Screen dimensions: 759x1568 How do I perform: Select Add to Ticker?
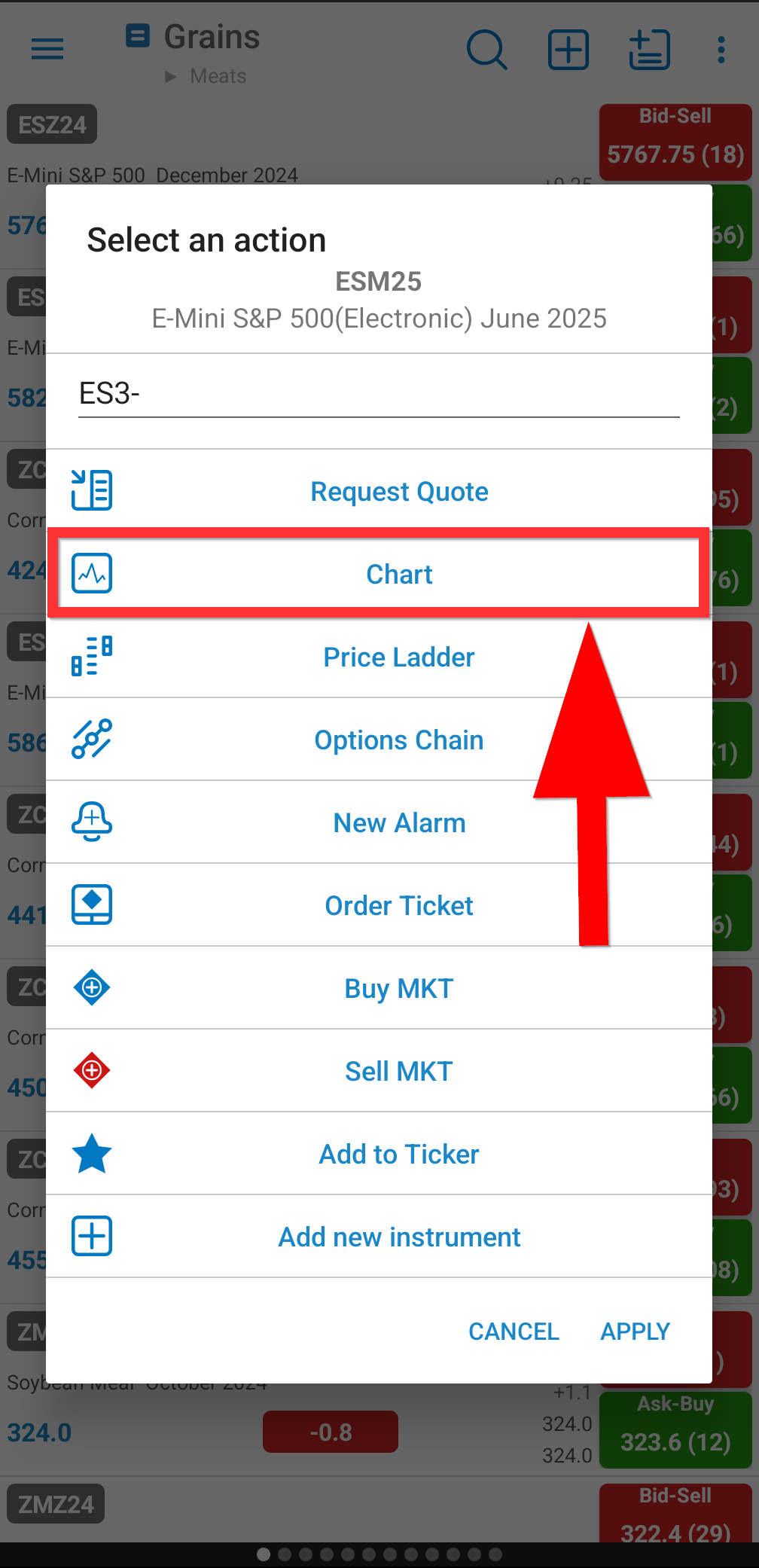point(379,1154)
